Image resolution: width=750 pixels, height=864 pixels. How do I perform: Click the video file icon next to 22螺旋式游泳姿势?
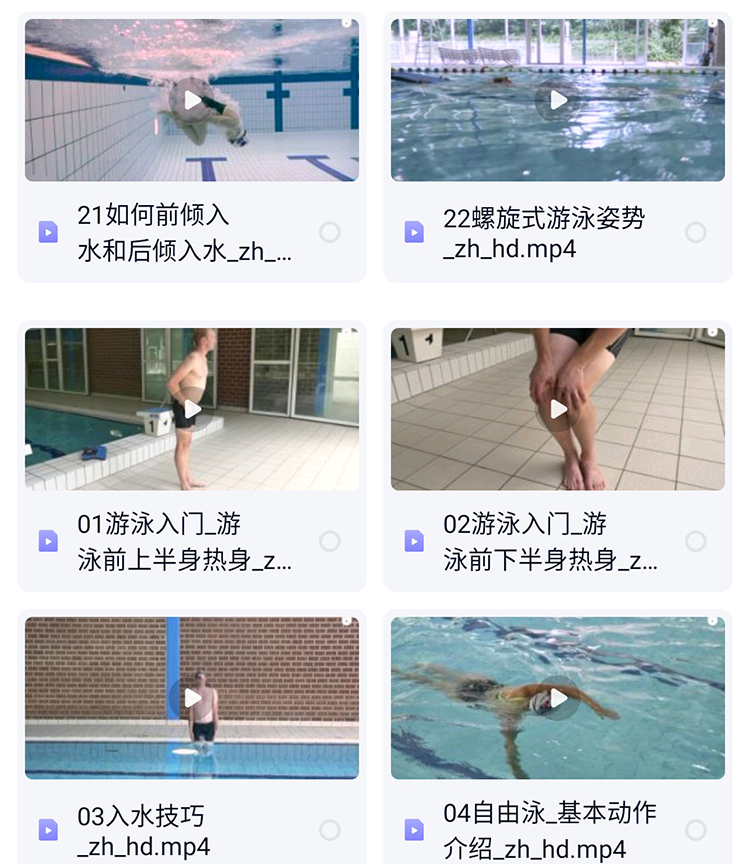coord(413,231)
